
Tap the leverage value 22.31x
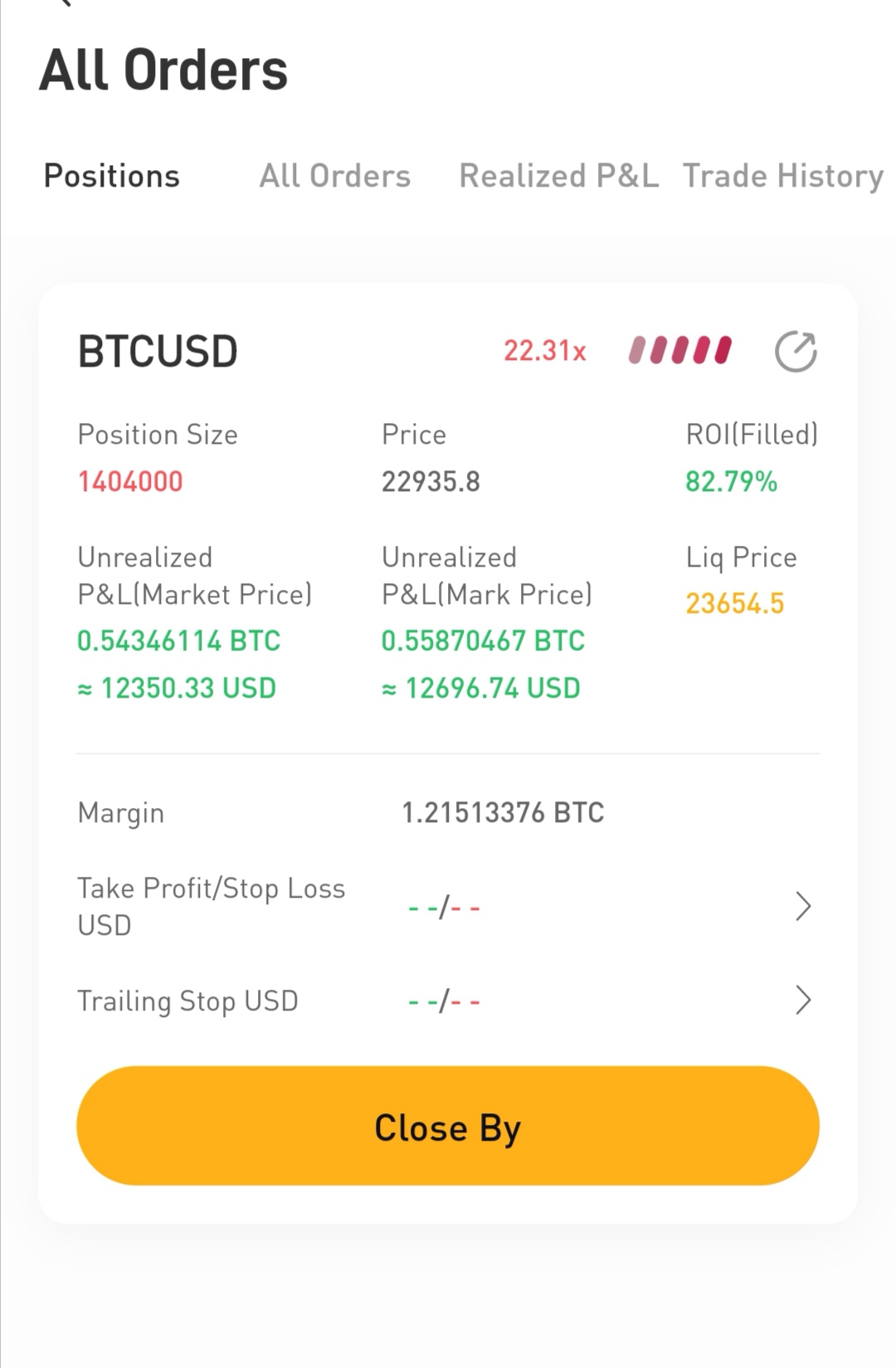(545, 352)
